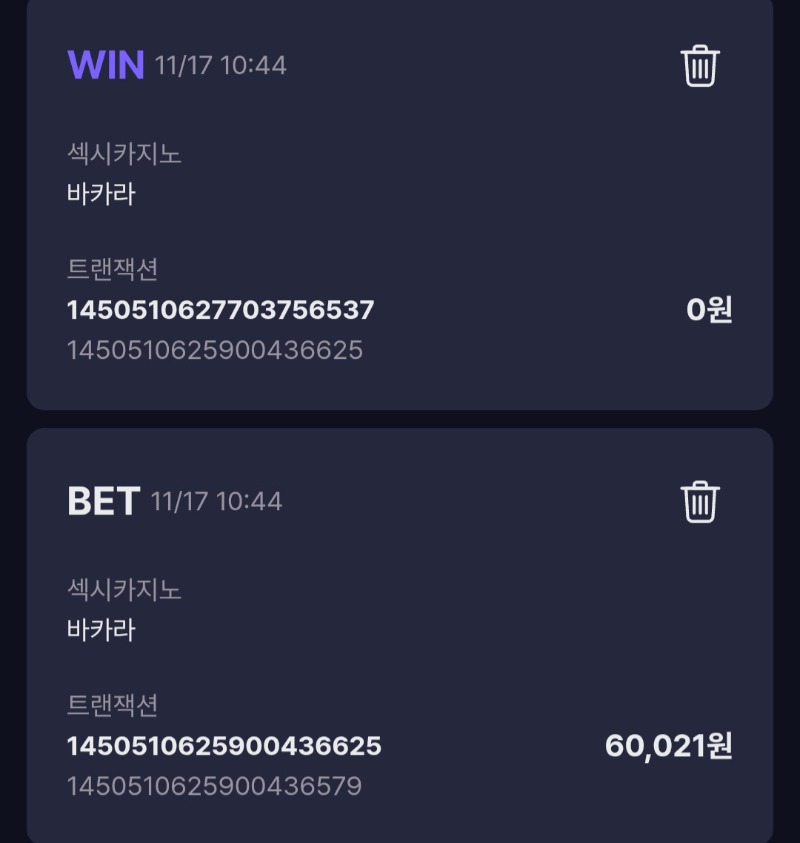Click the trash icon on the WIN entry
Viewport: 800px width, 843px height.
click(703, 66)
